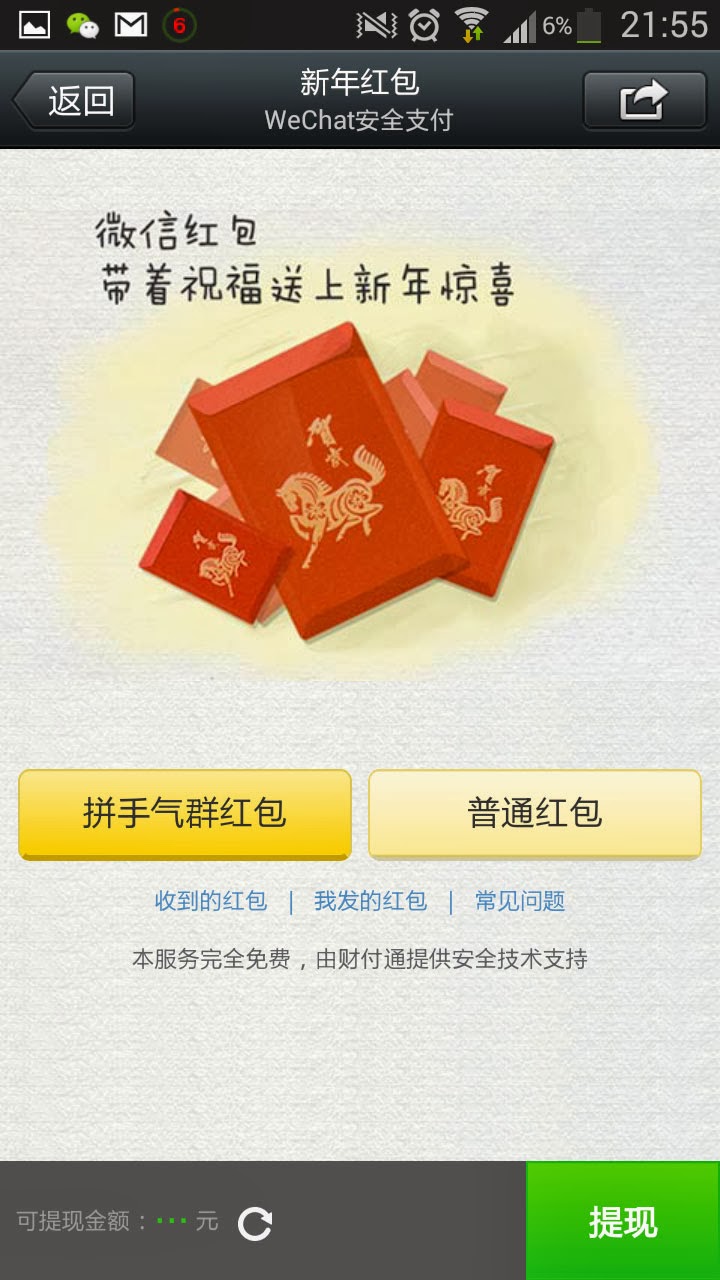Screen dimensions: 720x1280
Task: Refresh the withdrawable balance
Action: pos(255,1223)
